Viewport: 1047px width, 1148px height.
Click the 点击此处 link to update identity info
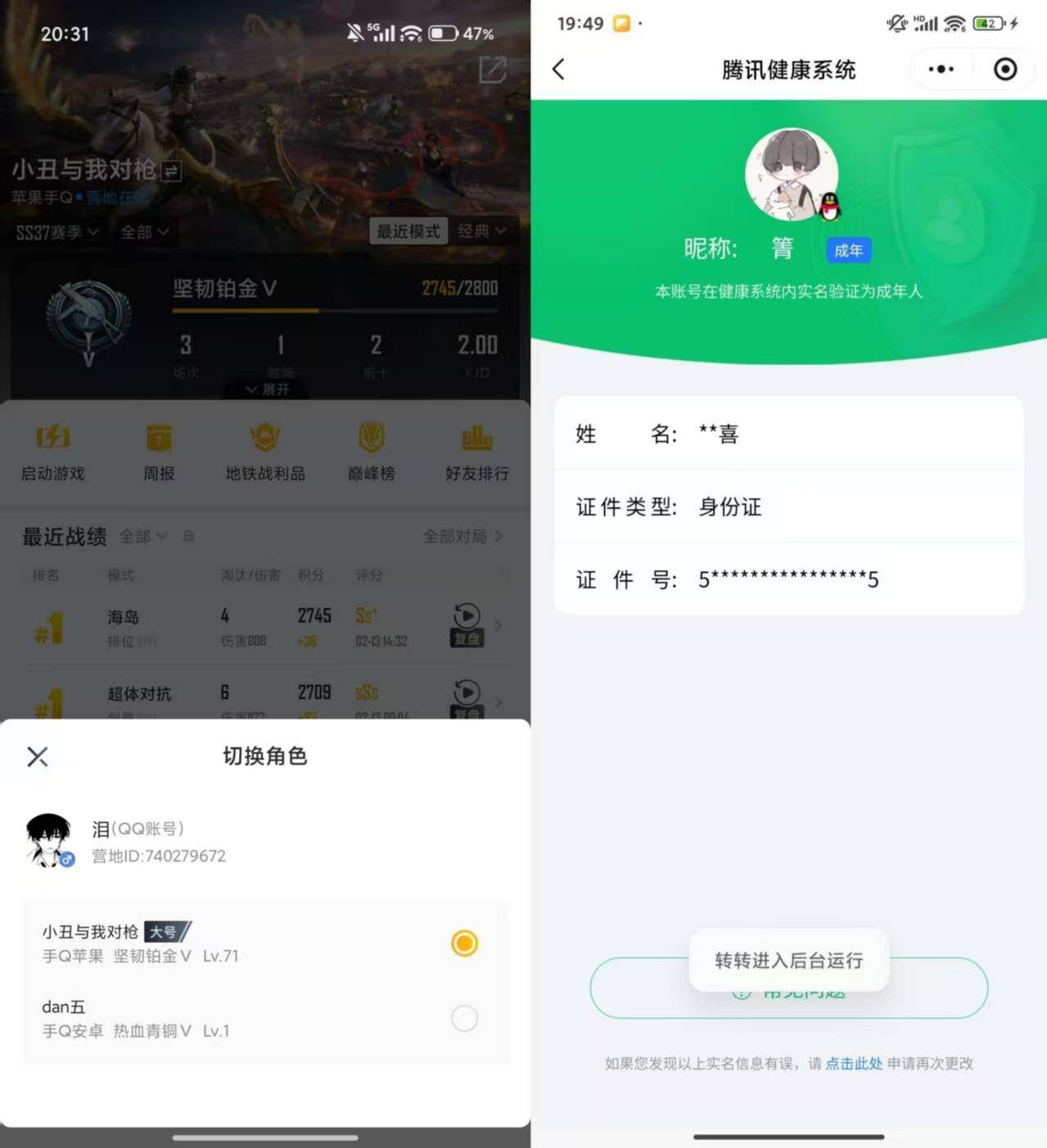tap(854, 1064)
